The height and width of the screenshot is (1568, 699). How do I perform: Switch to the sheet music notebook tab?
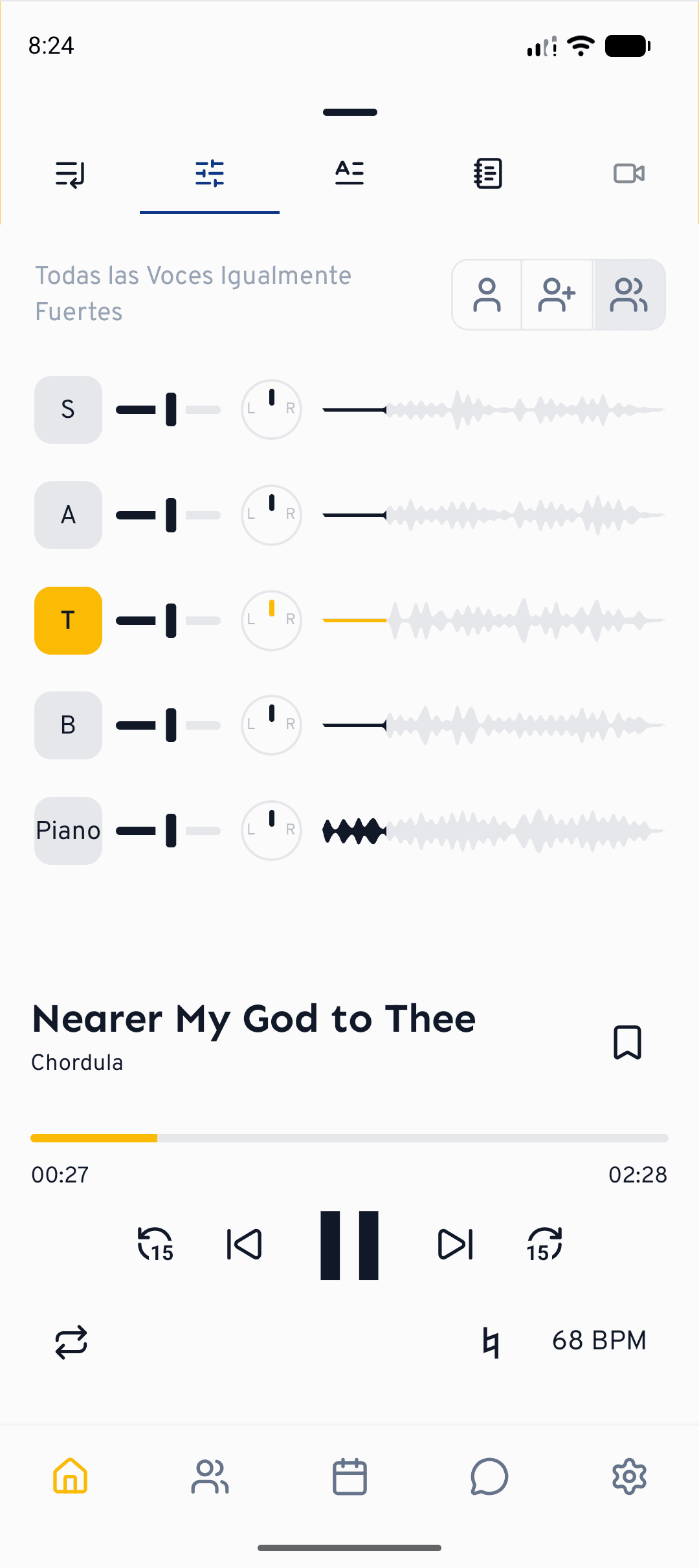pos(489,173)
